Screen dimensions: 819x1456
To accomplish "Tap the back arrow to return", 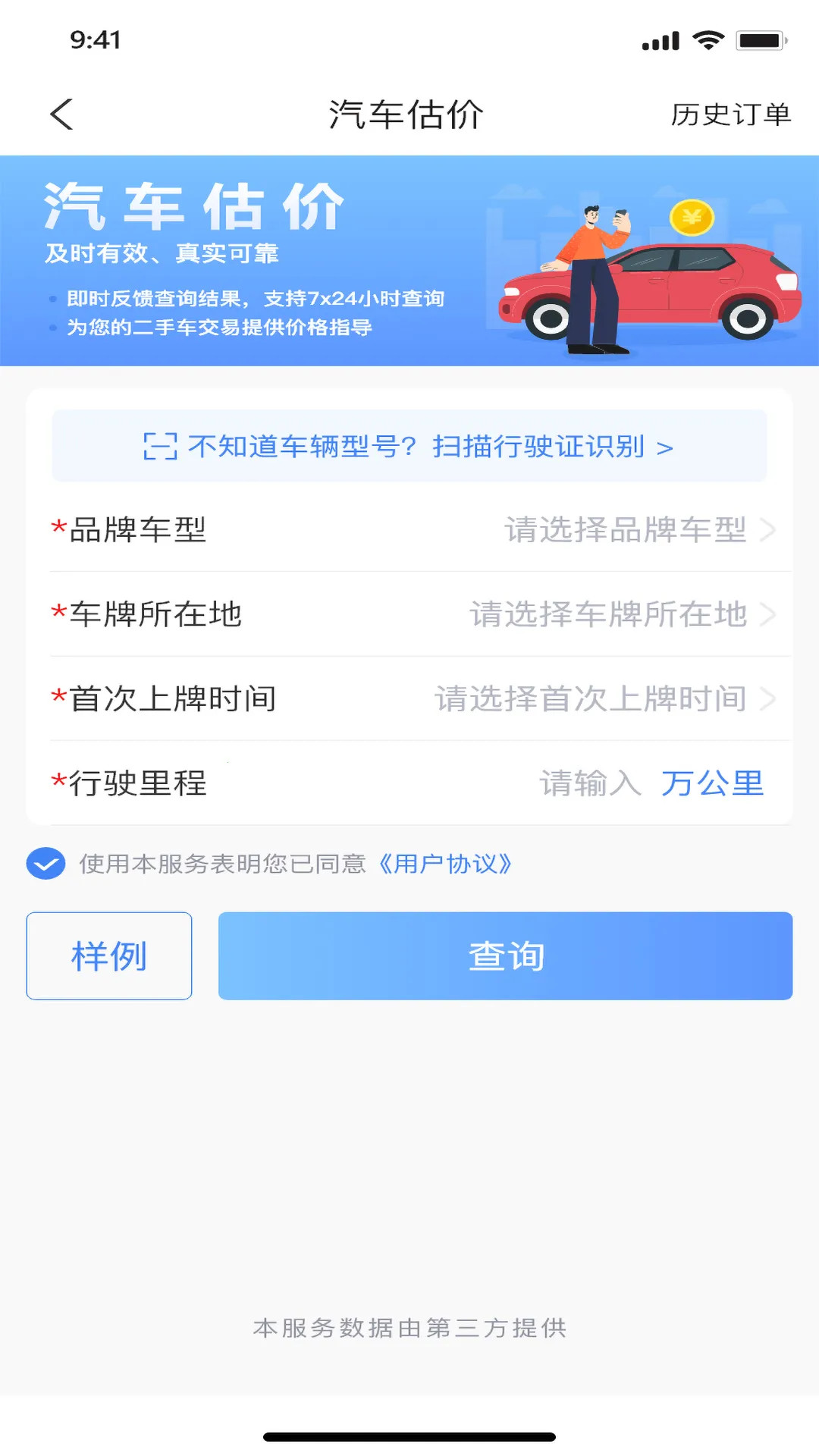I will 60,115.
